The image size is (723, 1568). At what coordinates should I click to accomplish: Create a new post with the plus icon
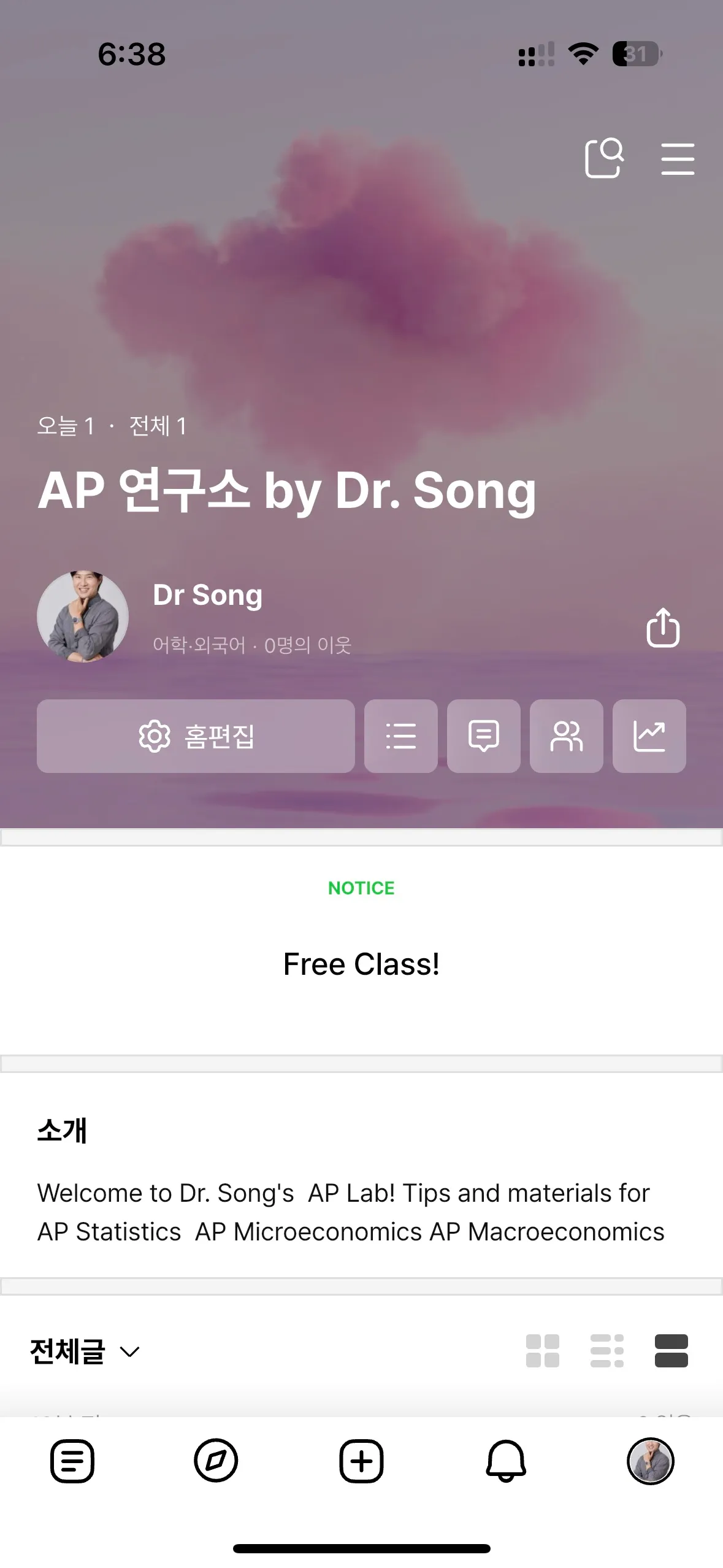click(x=361, y=1461)
